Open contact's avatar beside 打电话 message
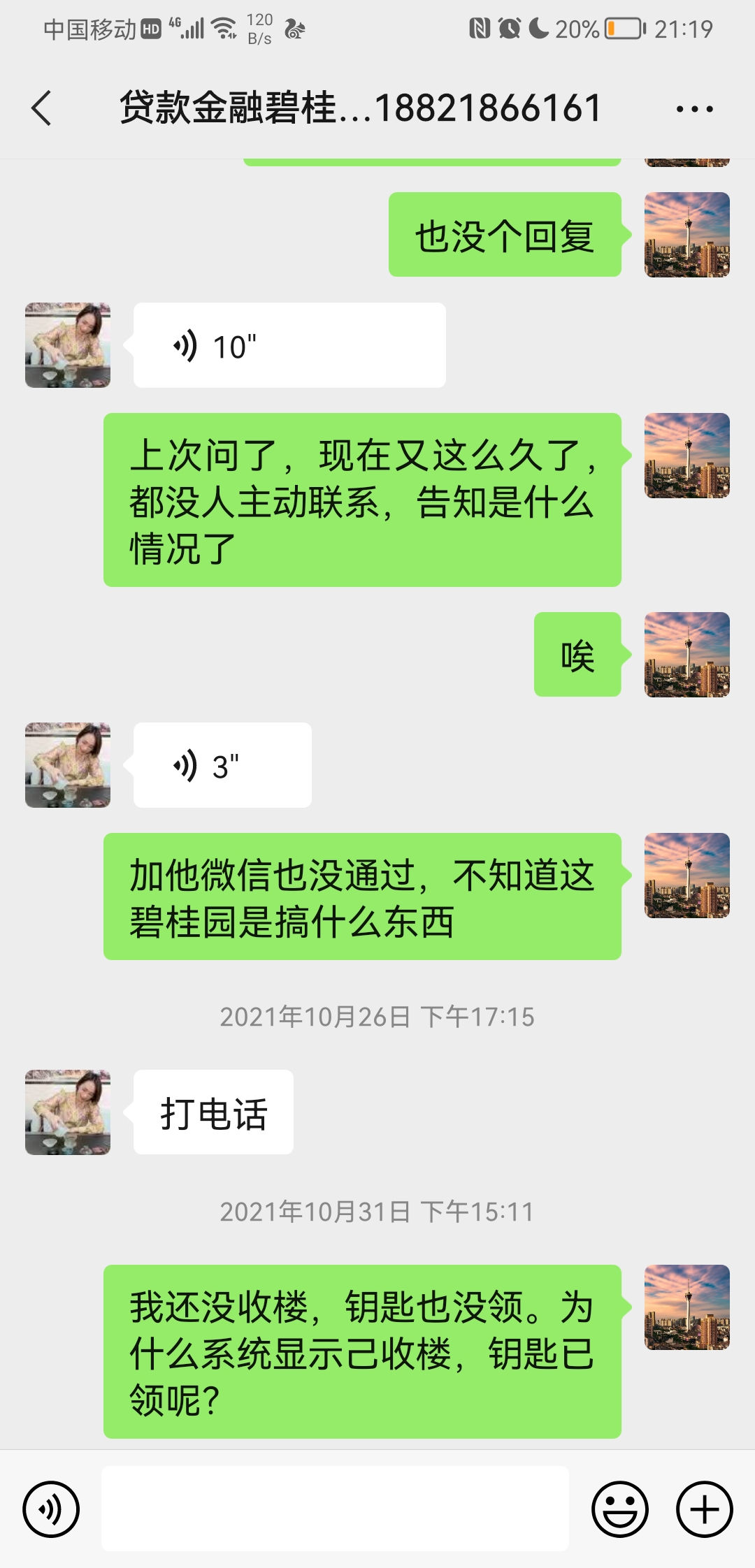Viewport: 755px width, 1568px height. click(x=68, y=1112)
